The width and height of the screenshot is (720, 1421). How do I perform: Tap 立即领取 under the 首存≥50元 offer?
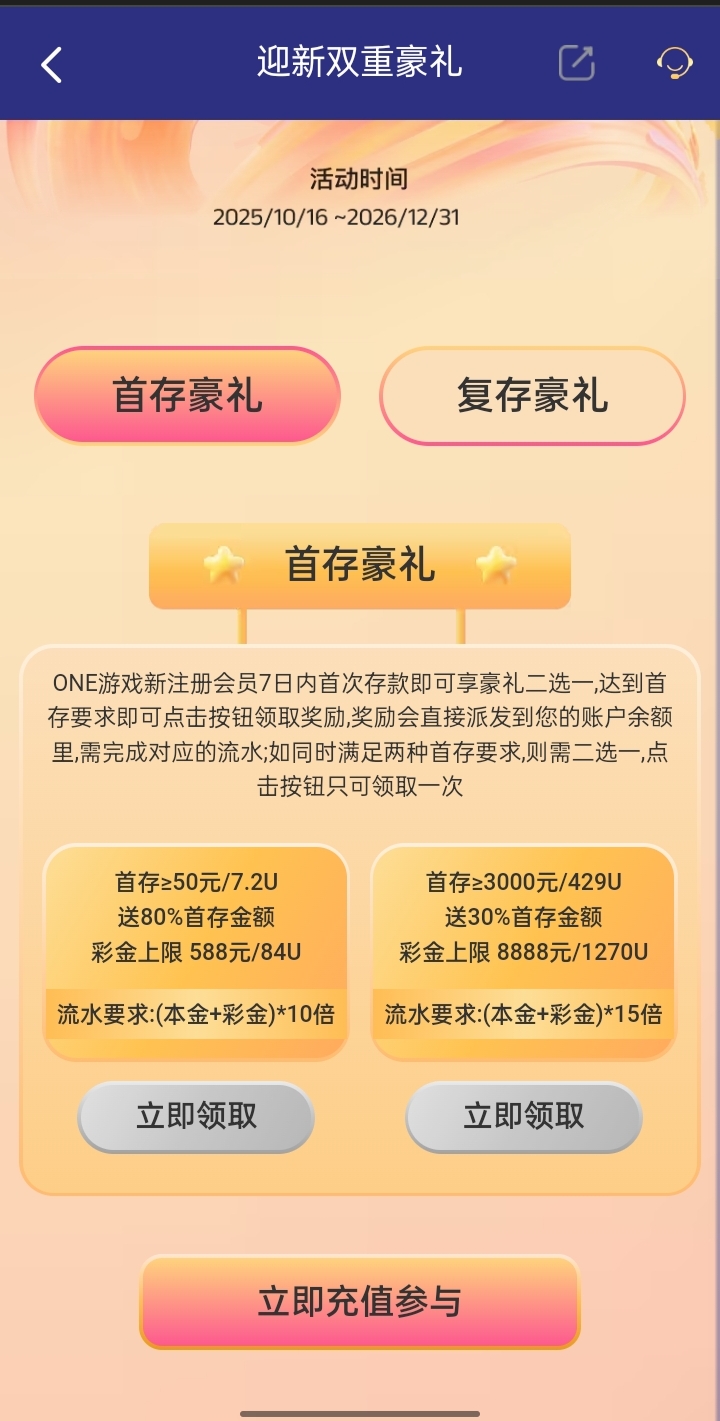[196, 1116]
